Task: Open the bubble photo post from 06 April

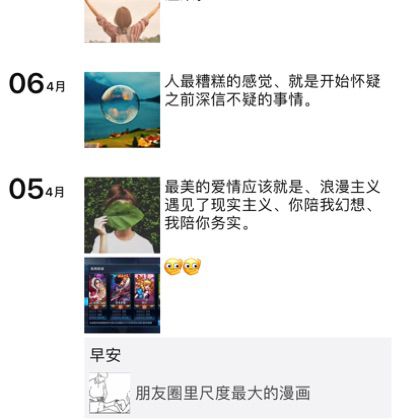Action: tap(122, 110)
